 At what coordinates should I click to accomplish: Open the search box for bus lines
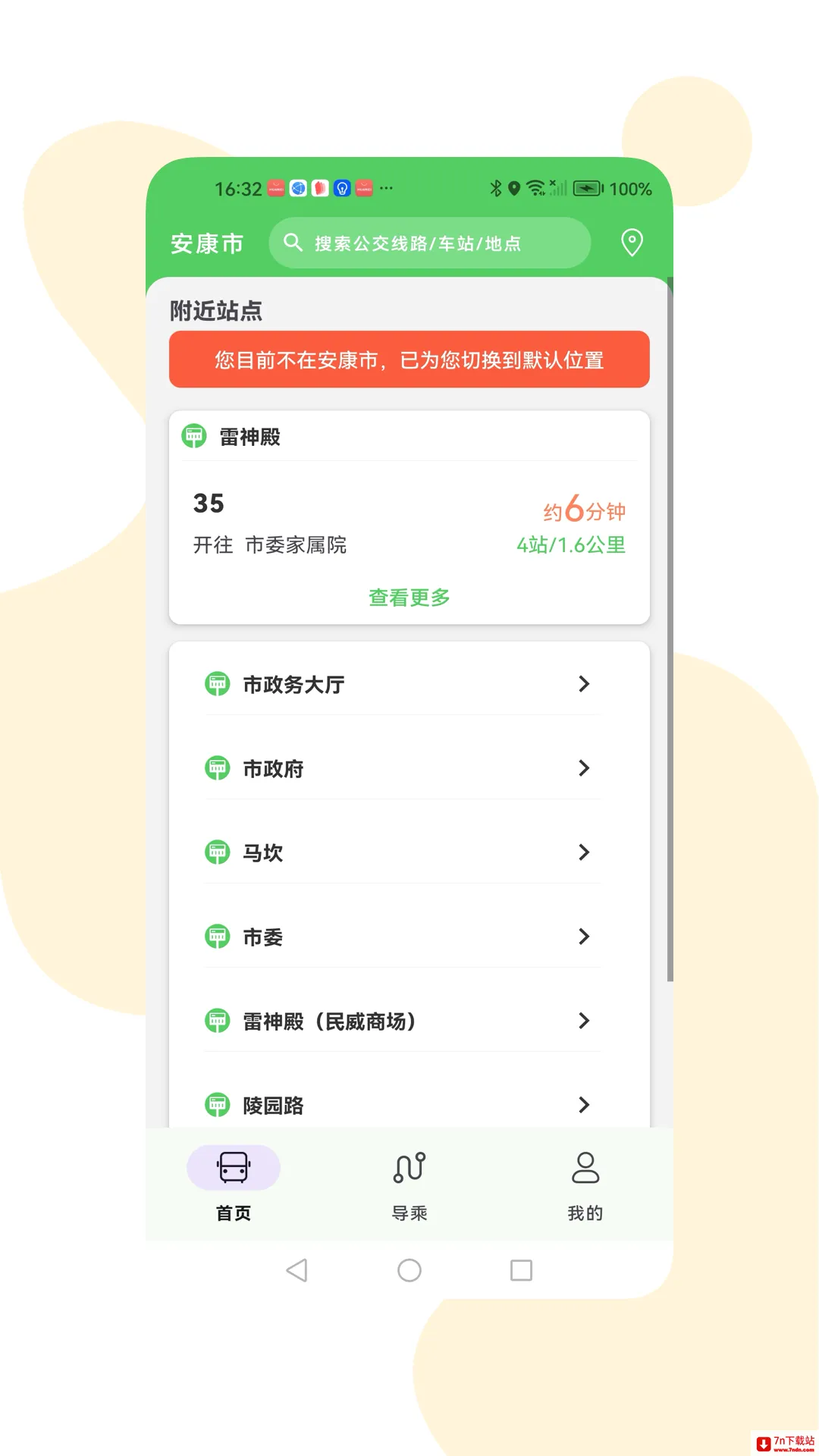click(429, 243)
